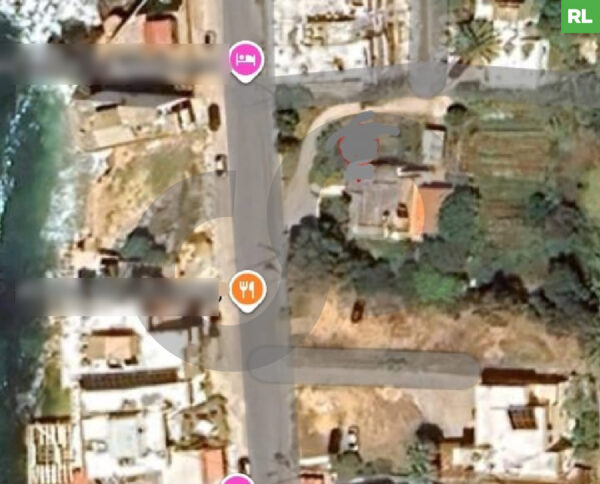Open the orange restaurant map pin
Screen dimensions: 600x484
(247, 290)
